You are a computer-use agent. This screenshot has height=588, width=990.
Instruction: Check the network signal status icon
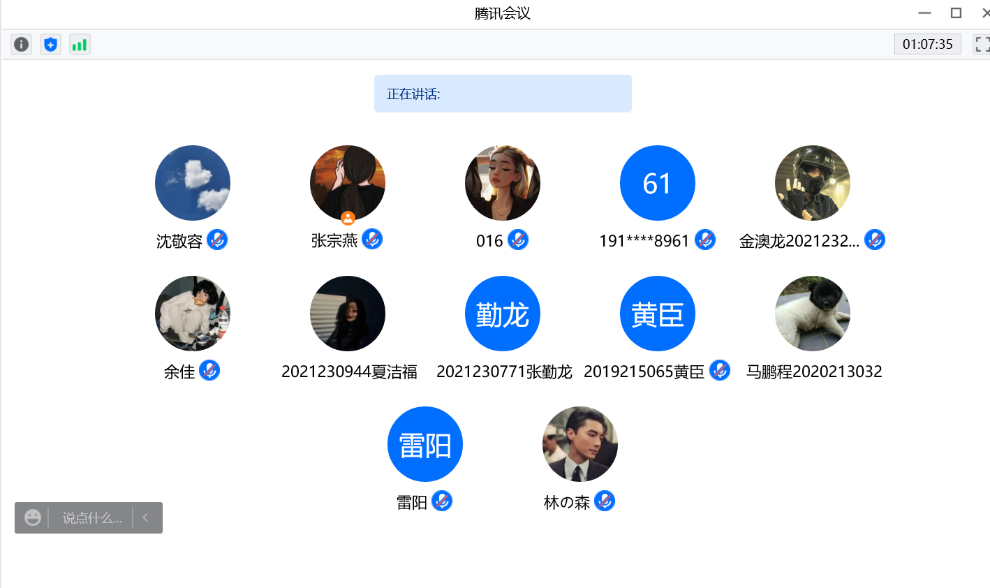80,44
